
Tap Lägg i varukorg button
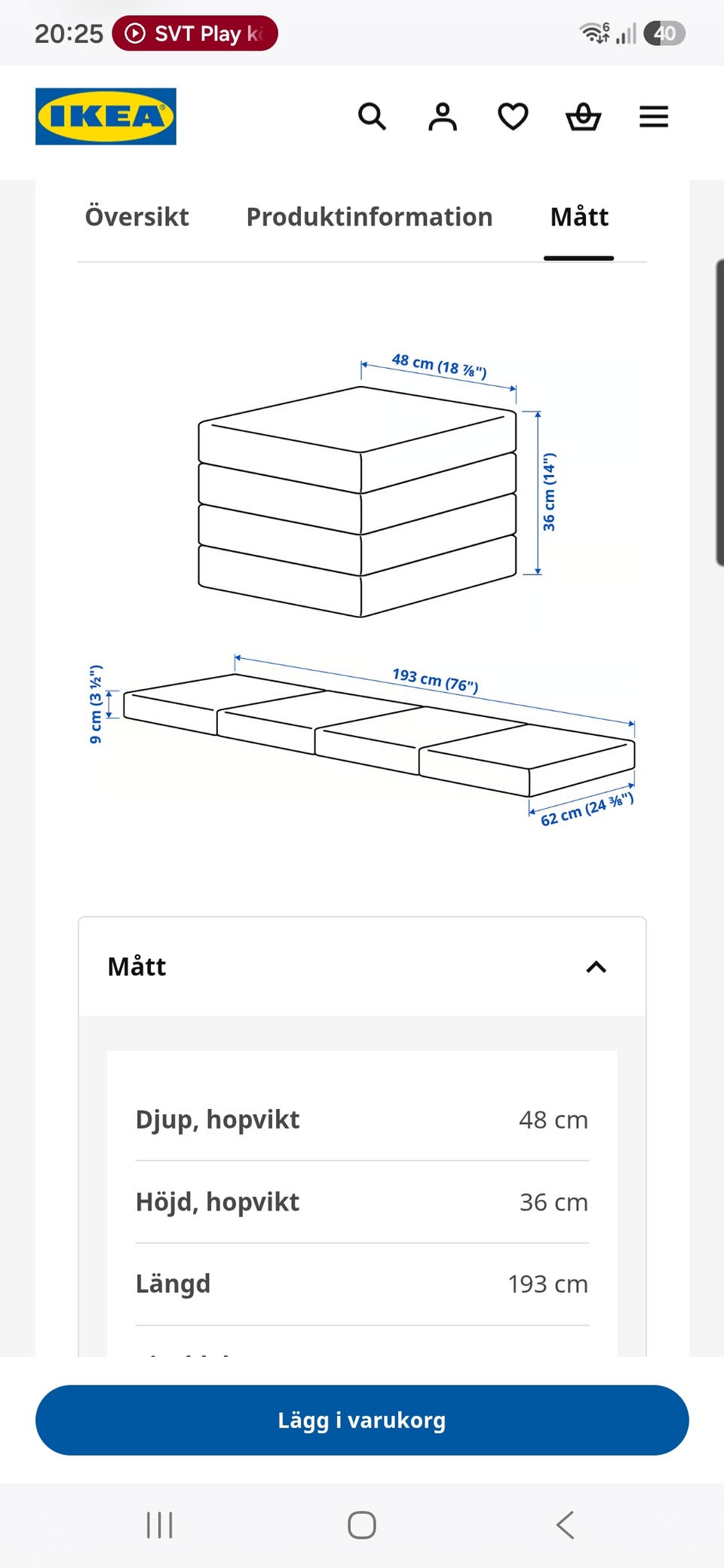(x=362, y=1420)
